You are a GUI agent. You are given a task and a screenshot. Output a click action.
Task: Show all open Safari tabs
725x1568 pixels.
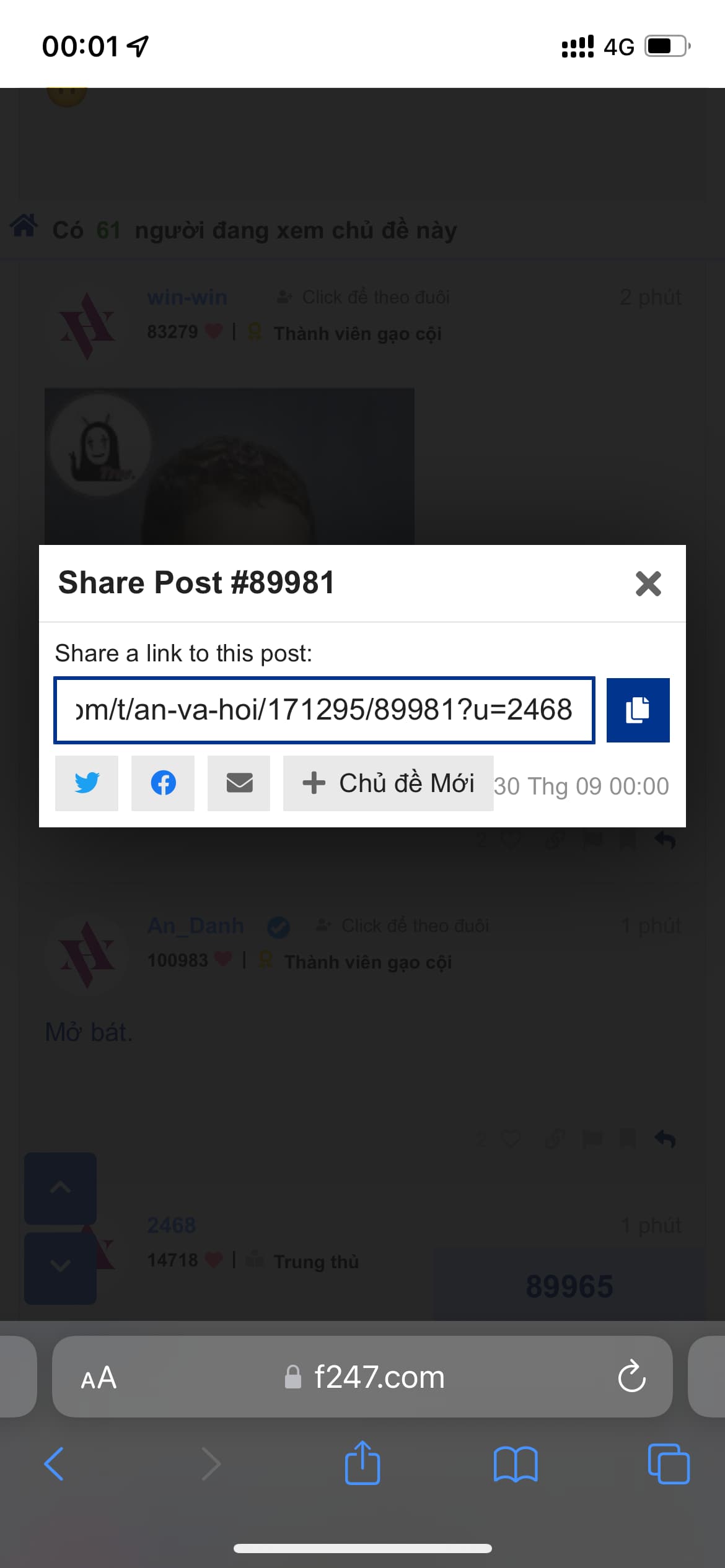[x=668, y=1464]
